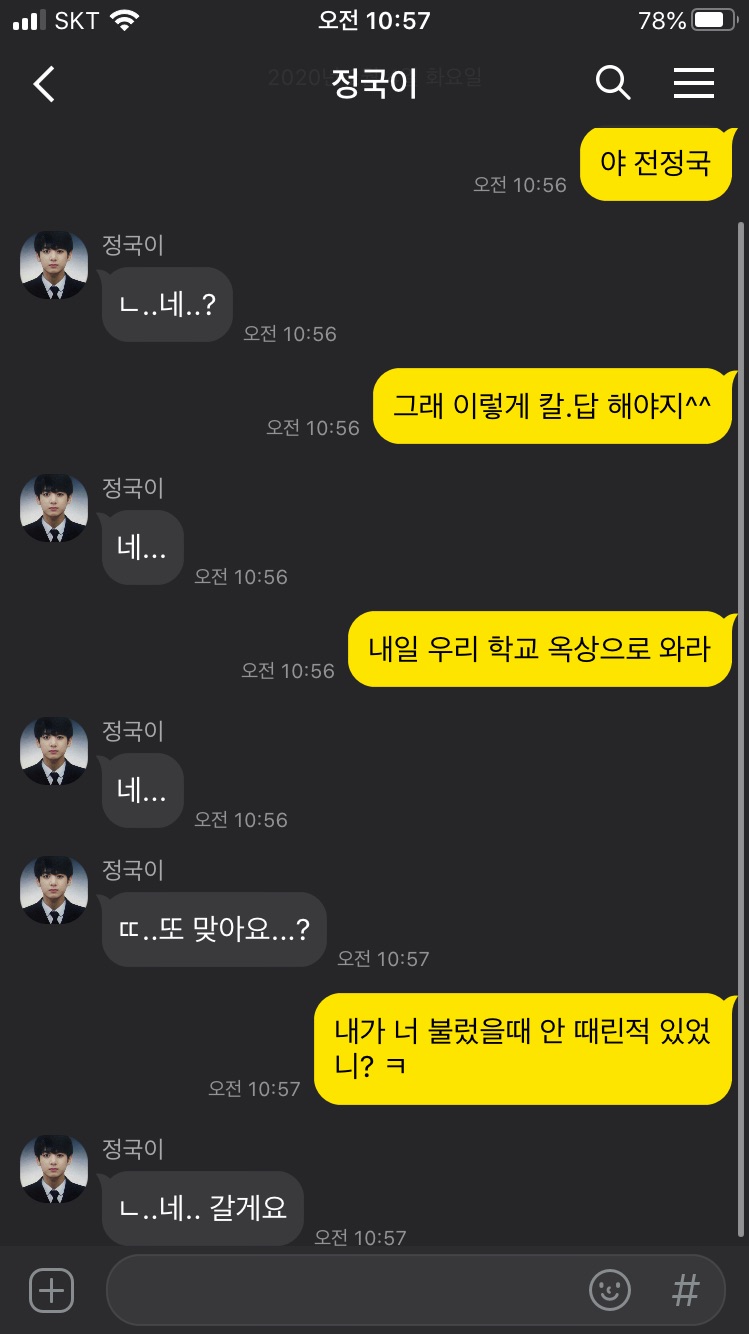The height and width of the screenshot is (1334, 749).
Task: Open the hashtag search button
Action: click(x=686, y=1290)
